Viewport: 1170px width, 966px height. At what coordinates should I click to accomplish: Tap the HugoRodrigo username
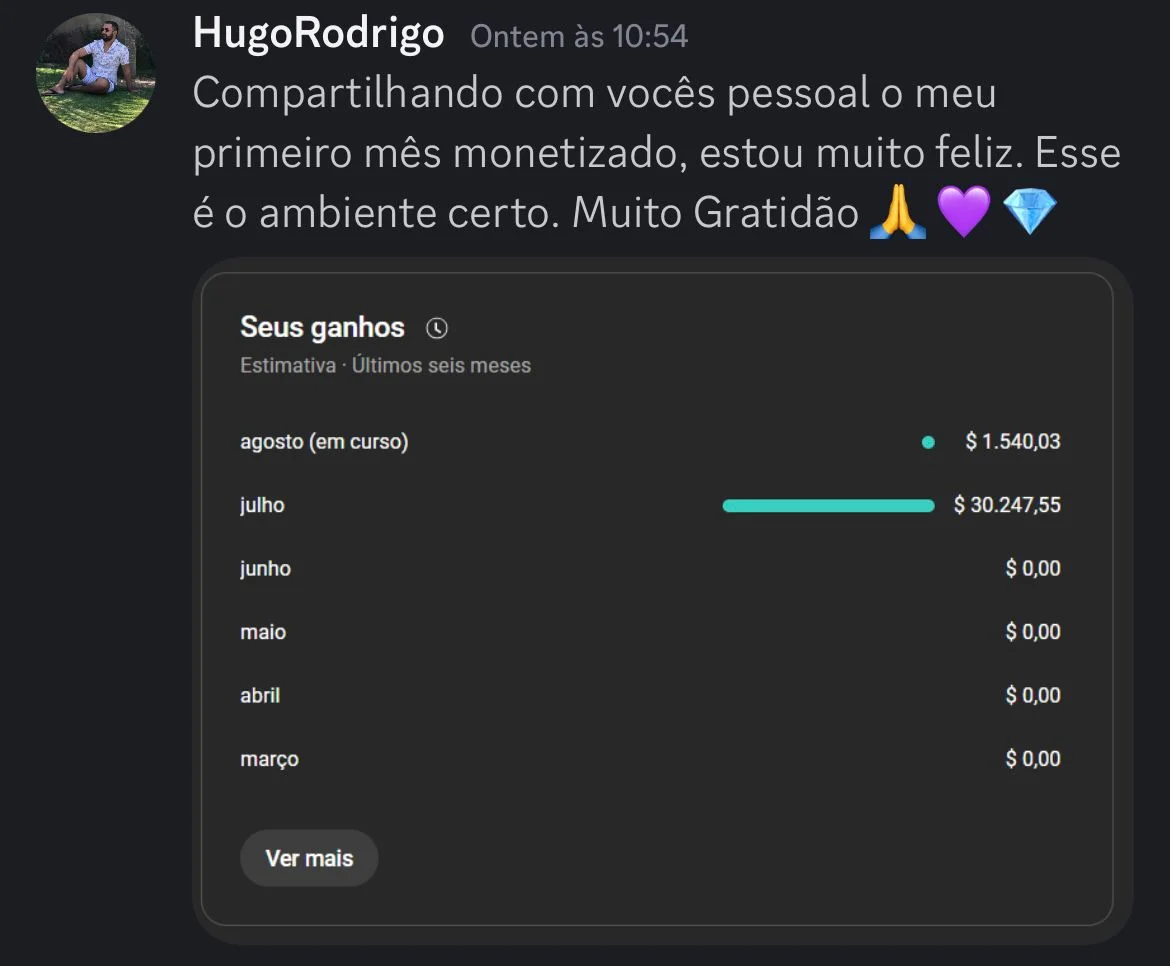point(318,34)
